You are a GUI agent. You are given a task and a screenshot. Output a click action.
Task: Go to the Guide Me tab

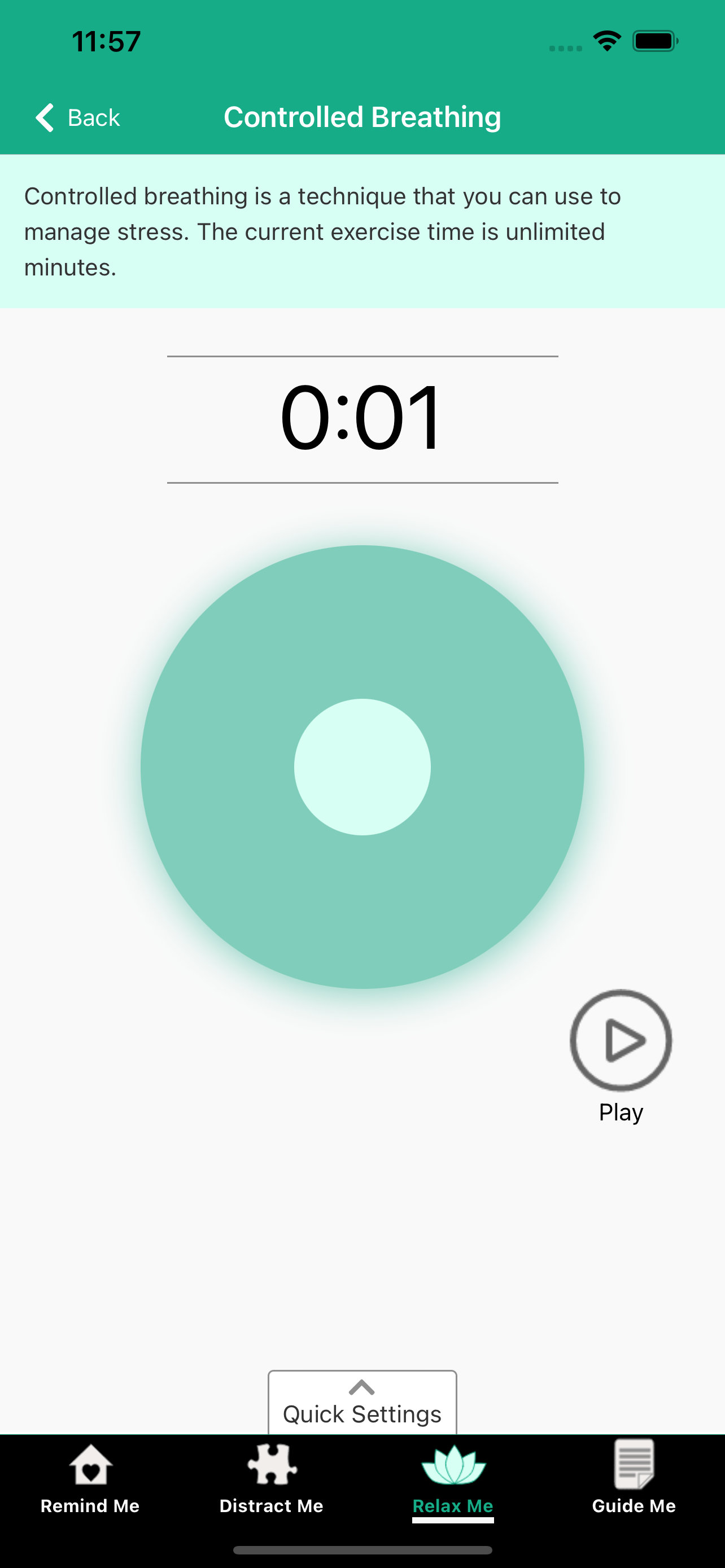634,1481
